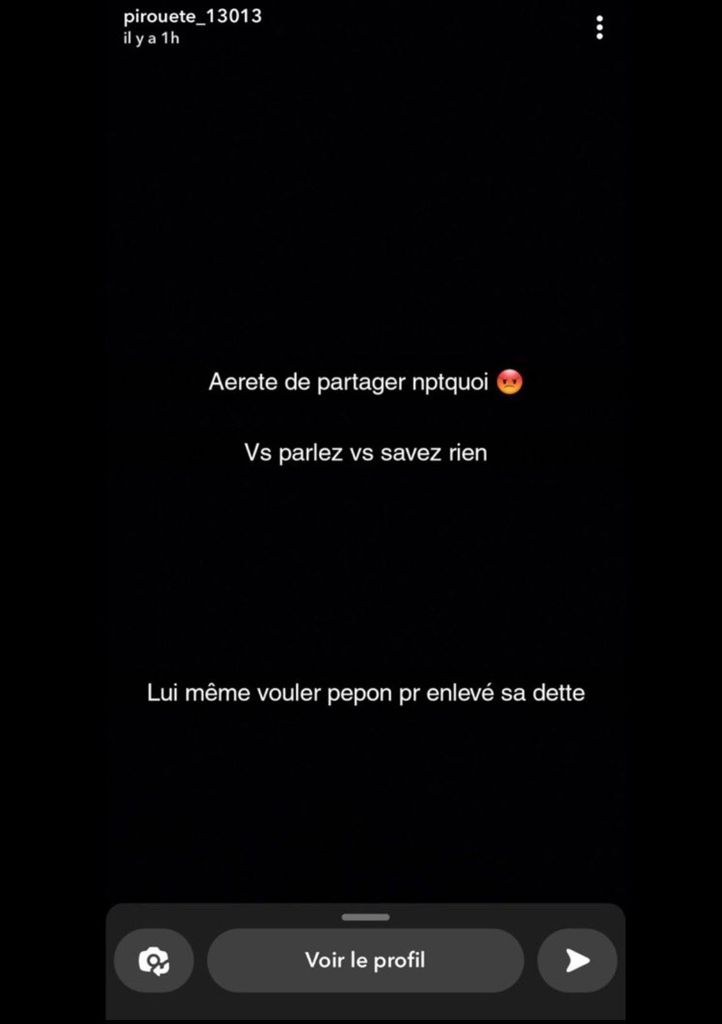The height and width of the screenshot is (1024, 722).
Task: Open the camera reply button
Action: pos(154,962)
